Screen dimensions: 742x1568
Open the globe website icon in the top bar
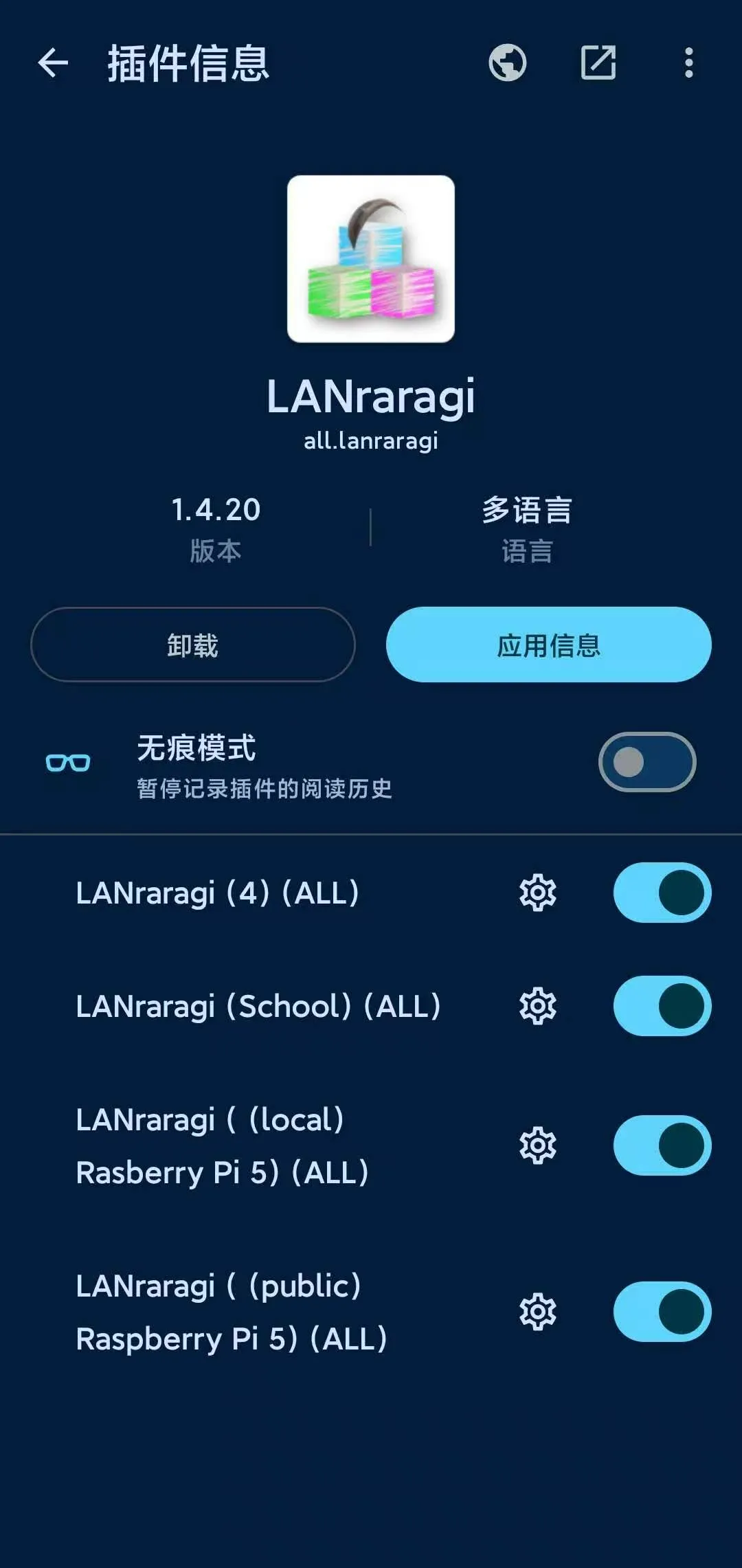tap(507, 63)
